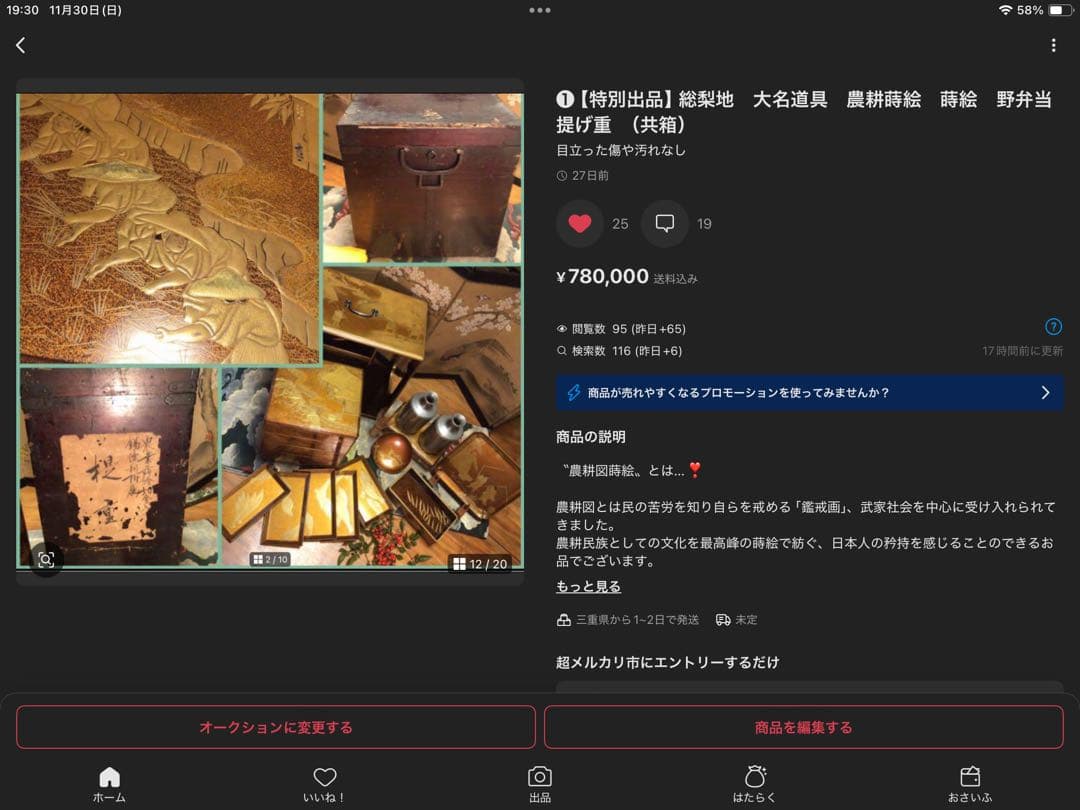1080x810 pixels.
Task: Switch to the ホーム tab
Action: [x=109, y=784]
